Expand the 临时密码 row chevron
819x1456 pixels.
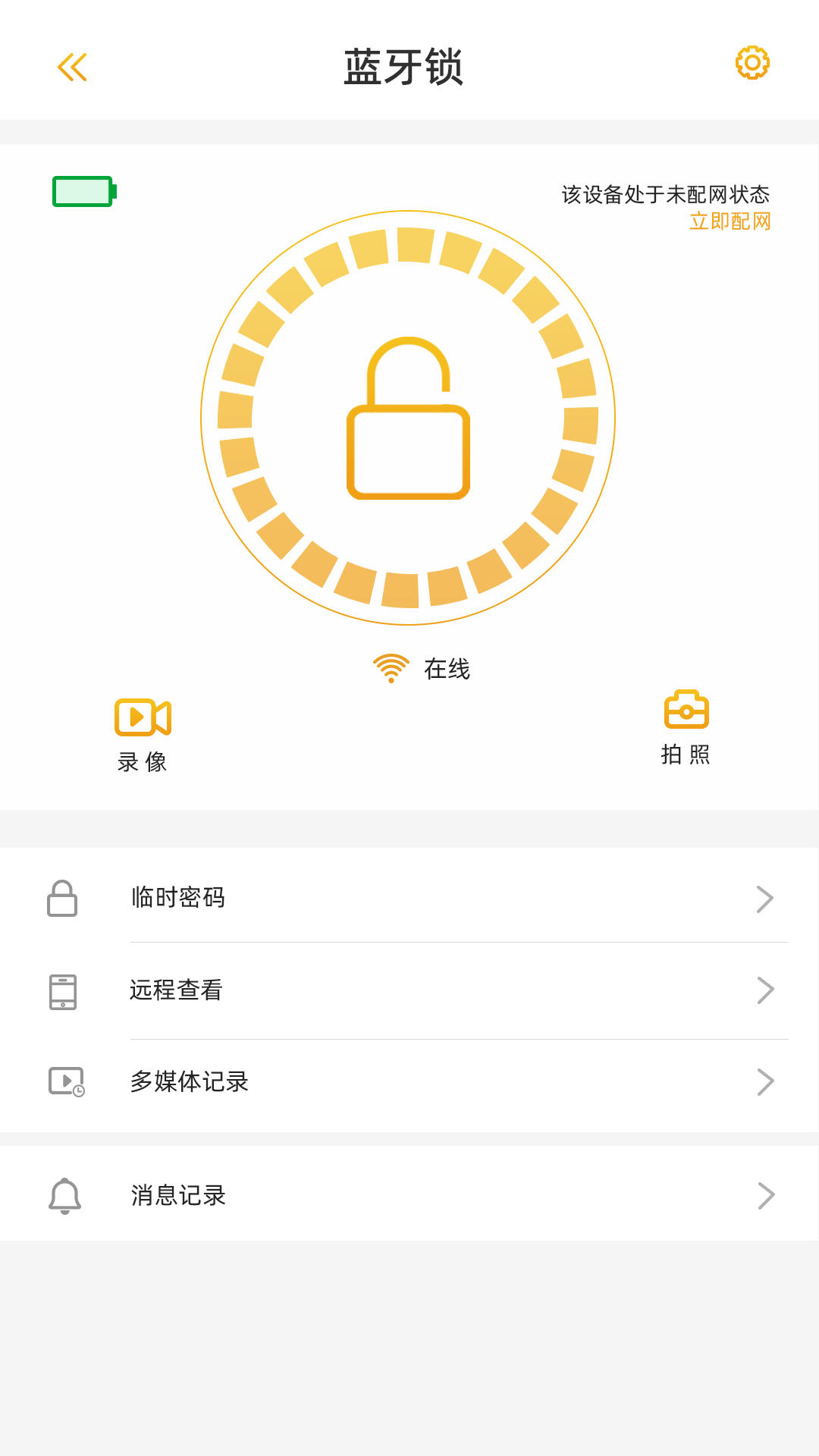point(765,899)
